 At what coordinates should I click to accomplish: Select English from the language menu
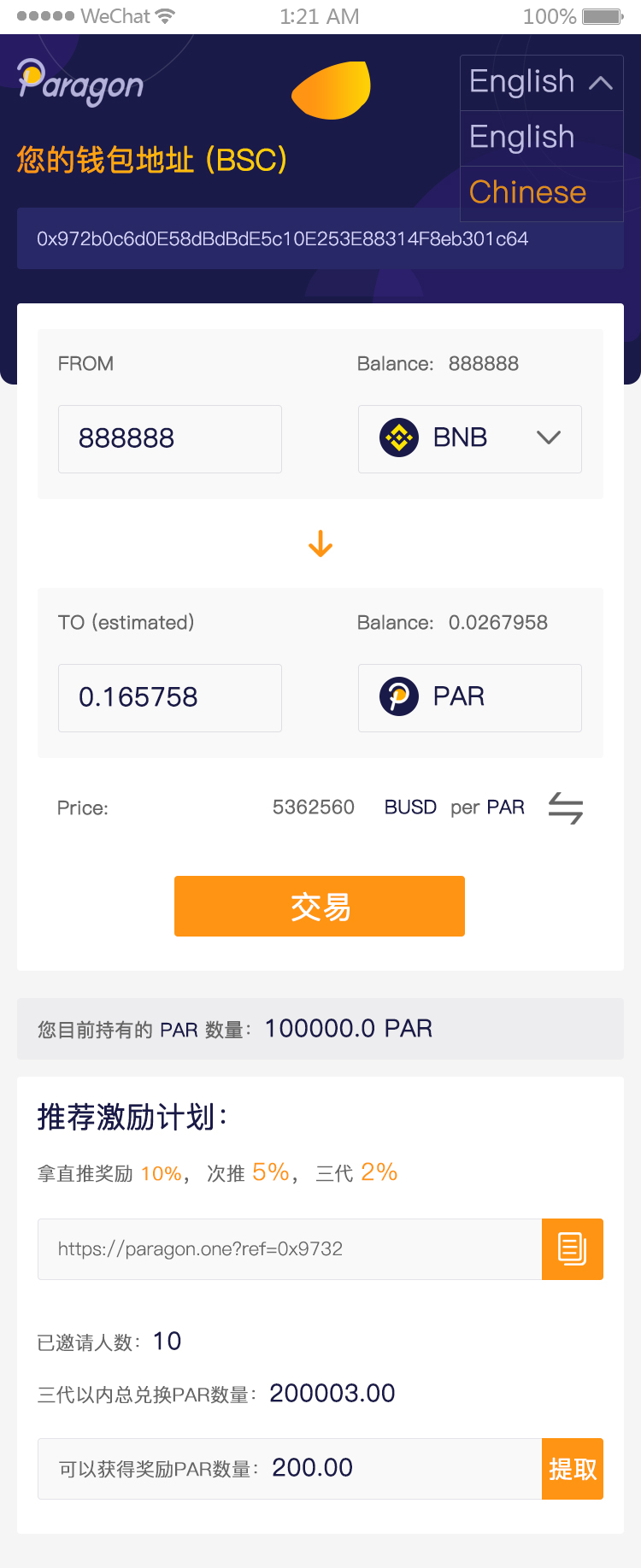point(521,137)
